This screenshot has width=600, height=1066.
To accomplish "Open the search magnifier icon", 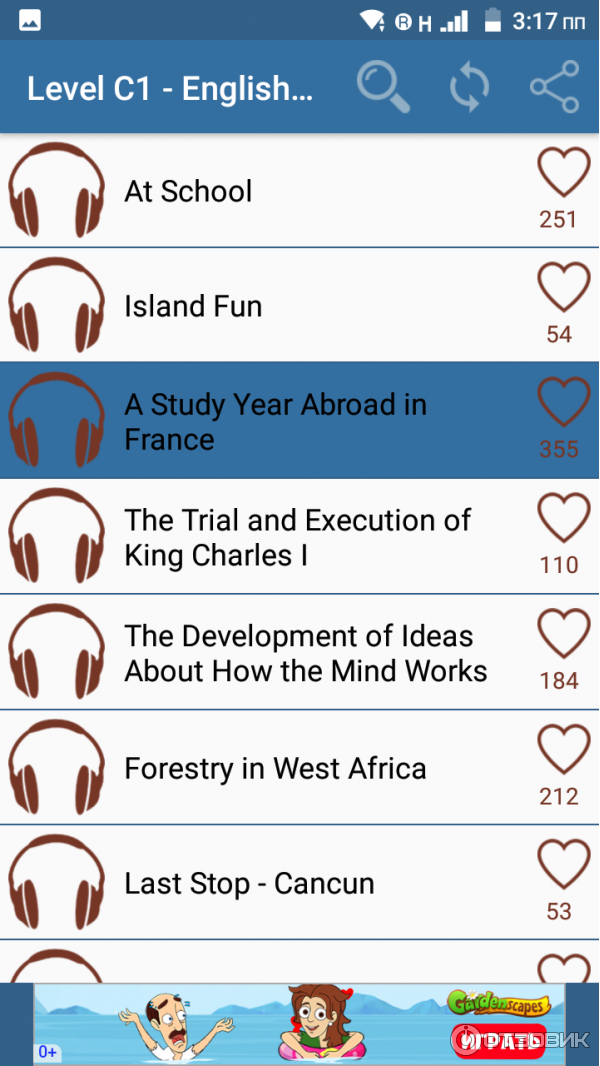I will [x=383, y=87].
